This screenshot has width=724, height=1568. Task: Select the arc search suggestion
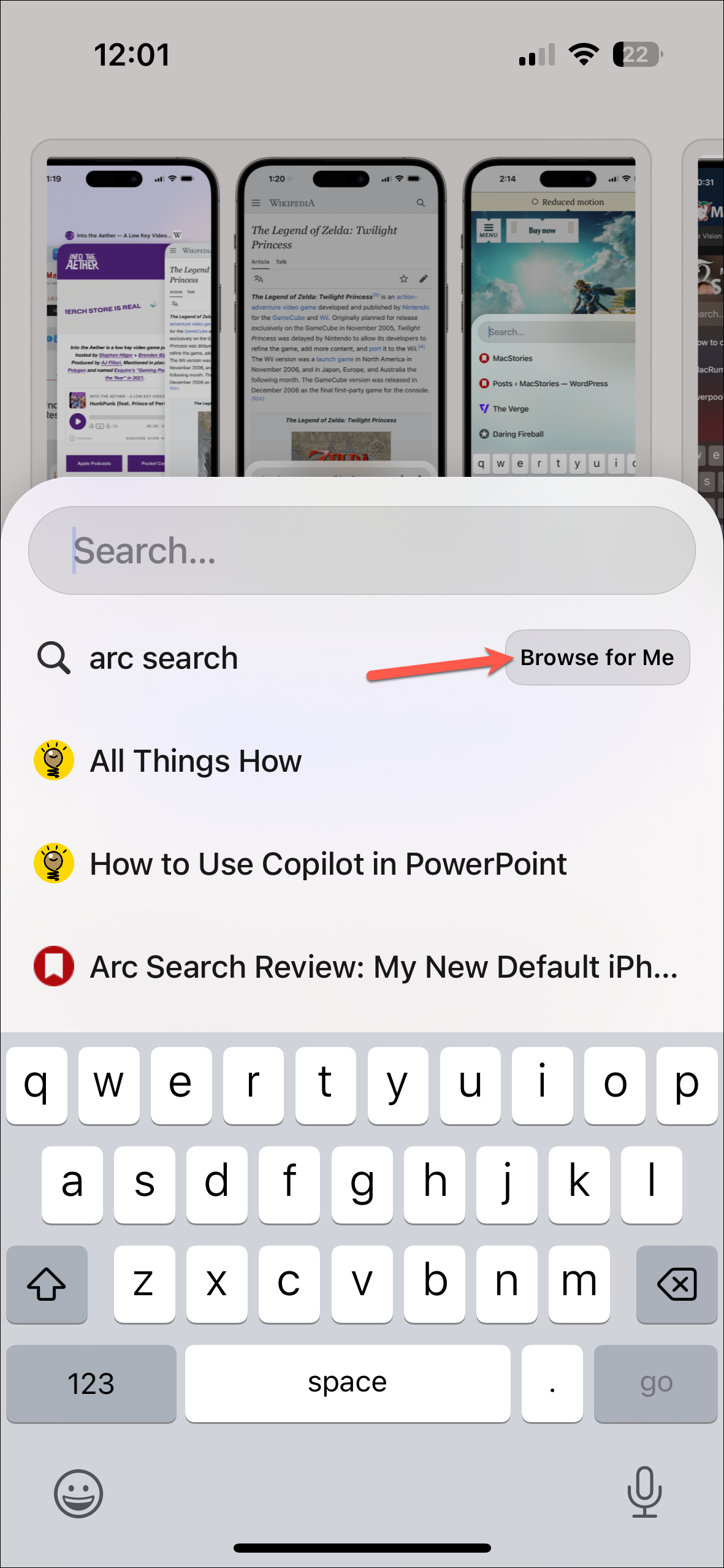pyautogui.click(x=163, y=658)
